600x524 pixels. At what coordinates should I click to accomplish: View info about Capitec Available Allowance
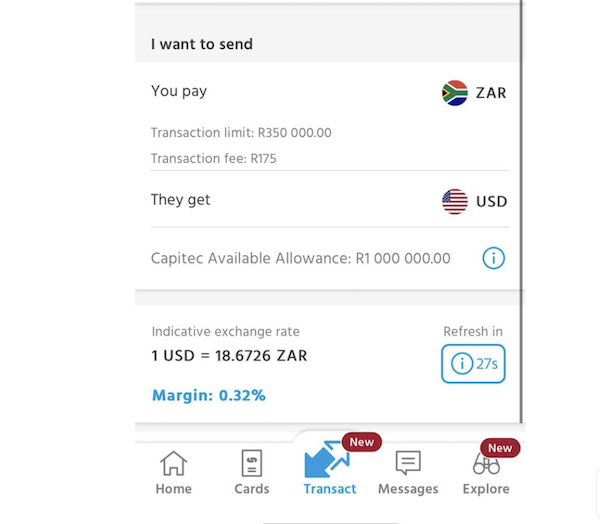[493, 258]
